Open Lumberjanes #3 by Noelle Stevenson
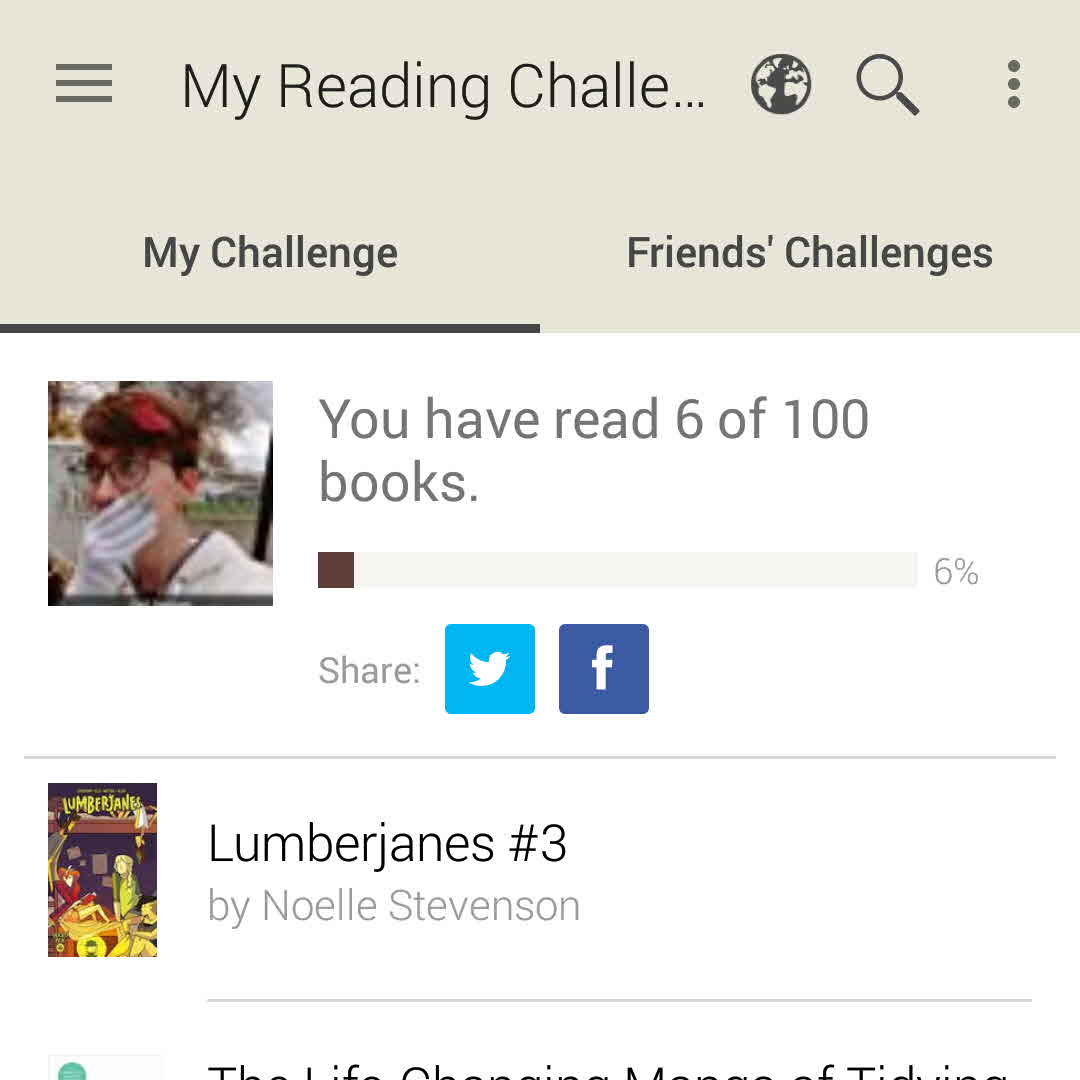The image size is (1080, 1080). click(x=388, y=870)
